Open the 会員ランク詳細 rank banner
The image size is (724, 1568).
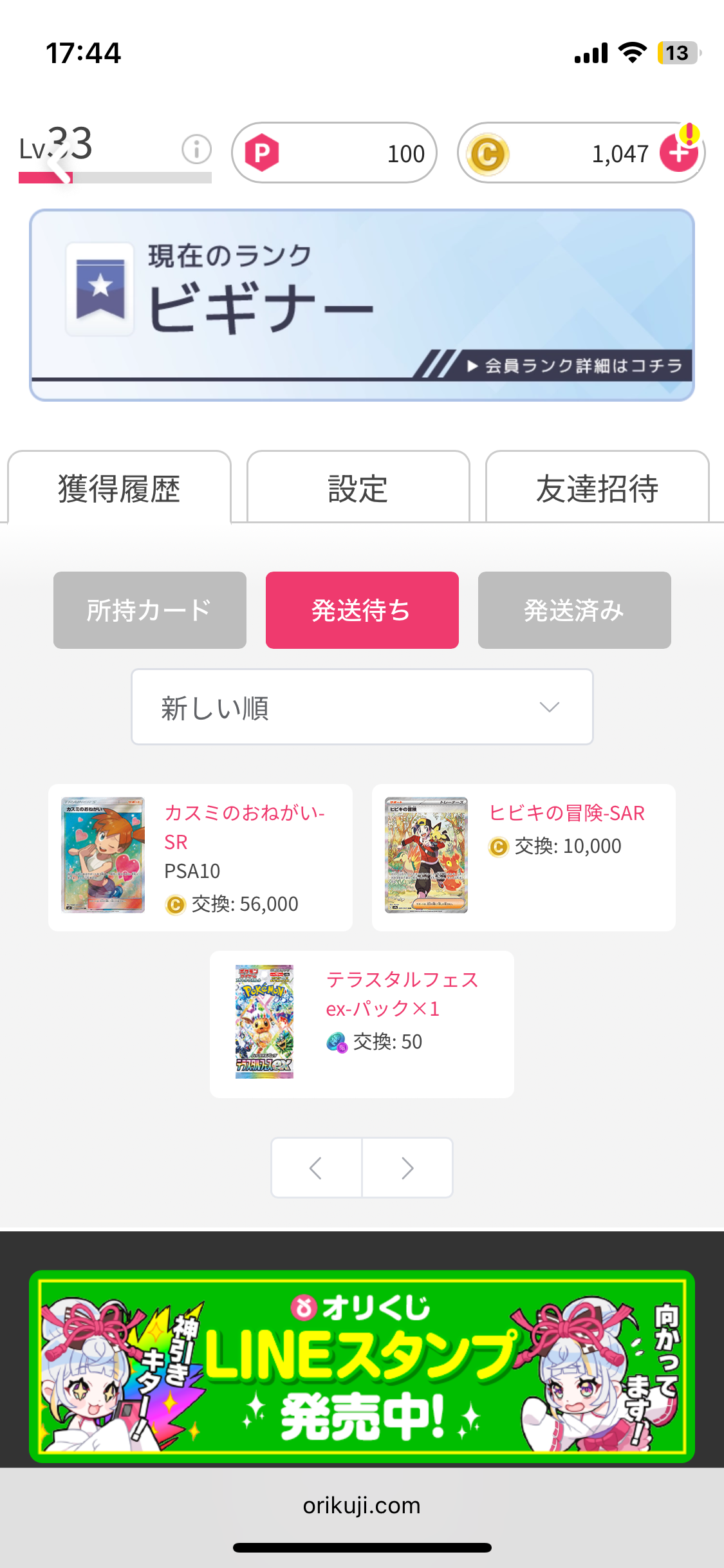(362, 305)
